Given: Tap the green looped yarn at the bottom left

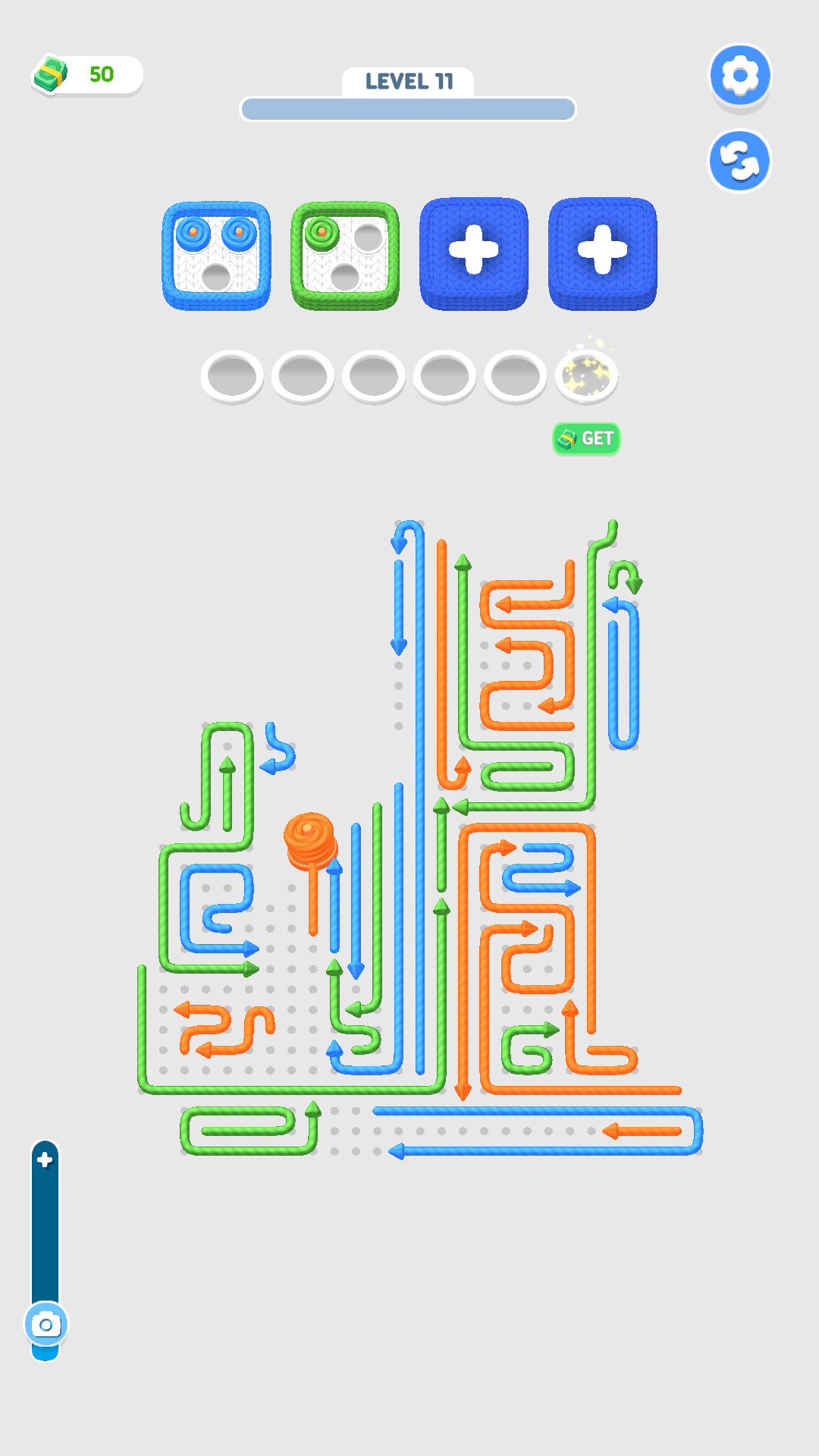Looking at the screenshot, I should coord(243,1131).
